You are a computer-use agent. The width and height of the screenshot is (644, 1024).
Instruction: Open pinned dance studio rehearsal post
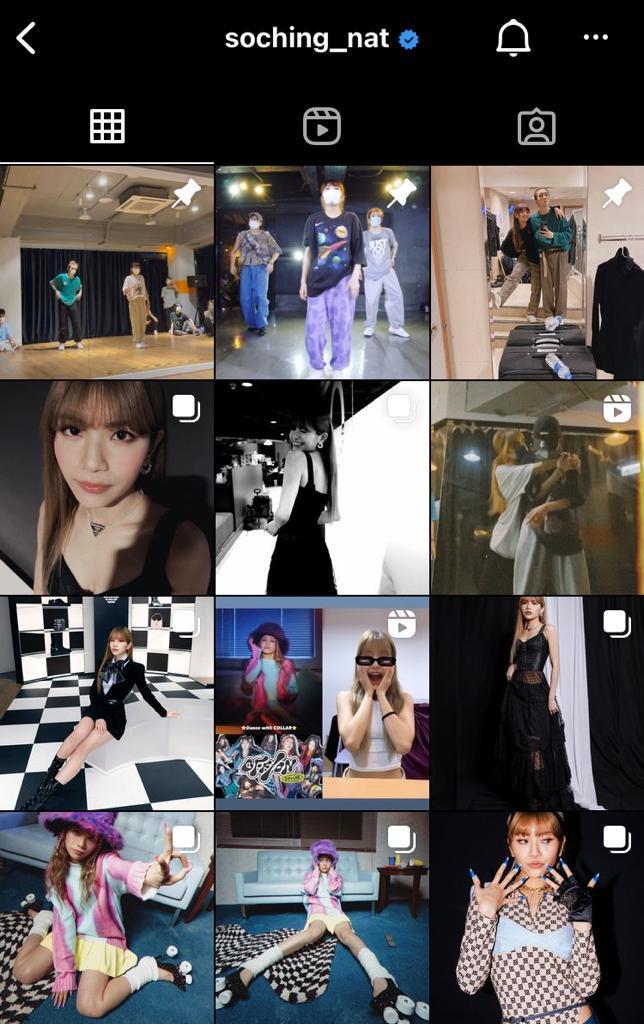(x=106, y=272)
